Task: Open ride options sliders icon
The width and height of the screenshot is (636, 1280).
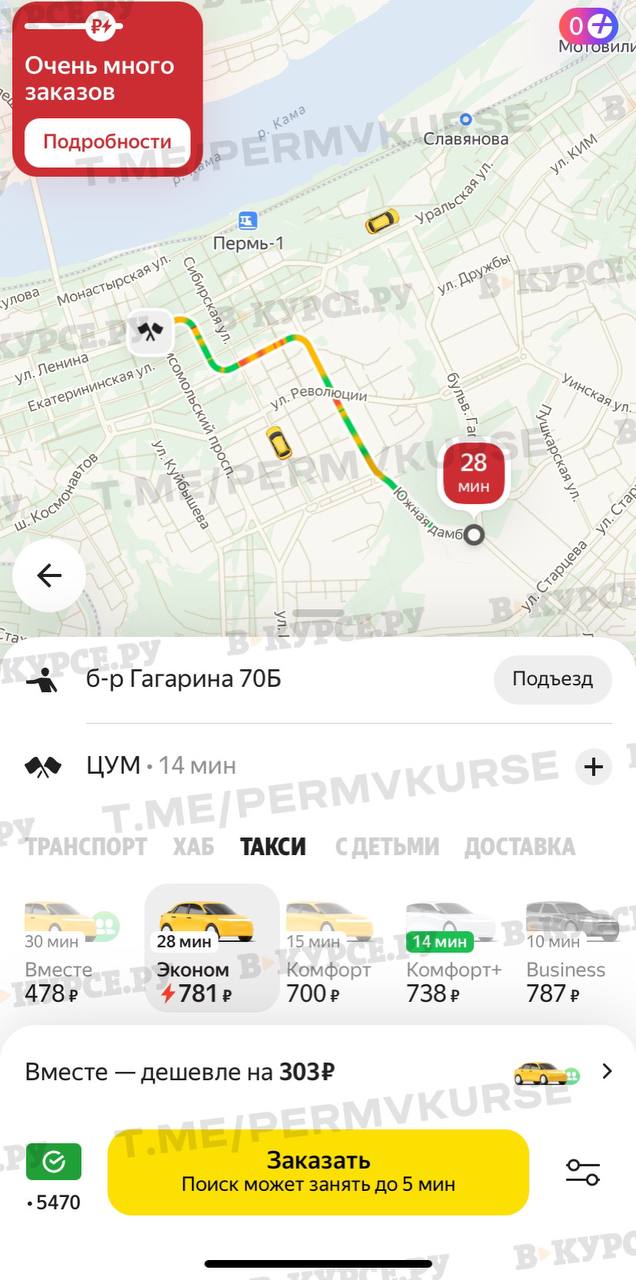Action: pos(583,1172)
